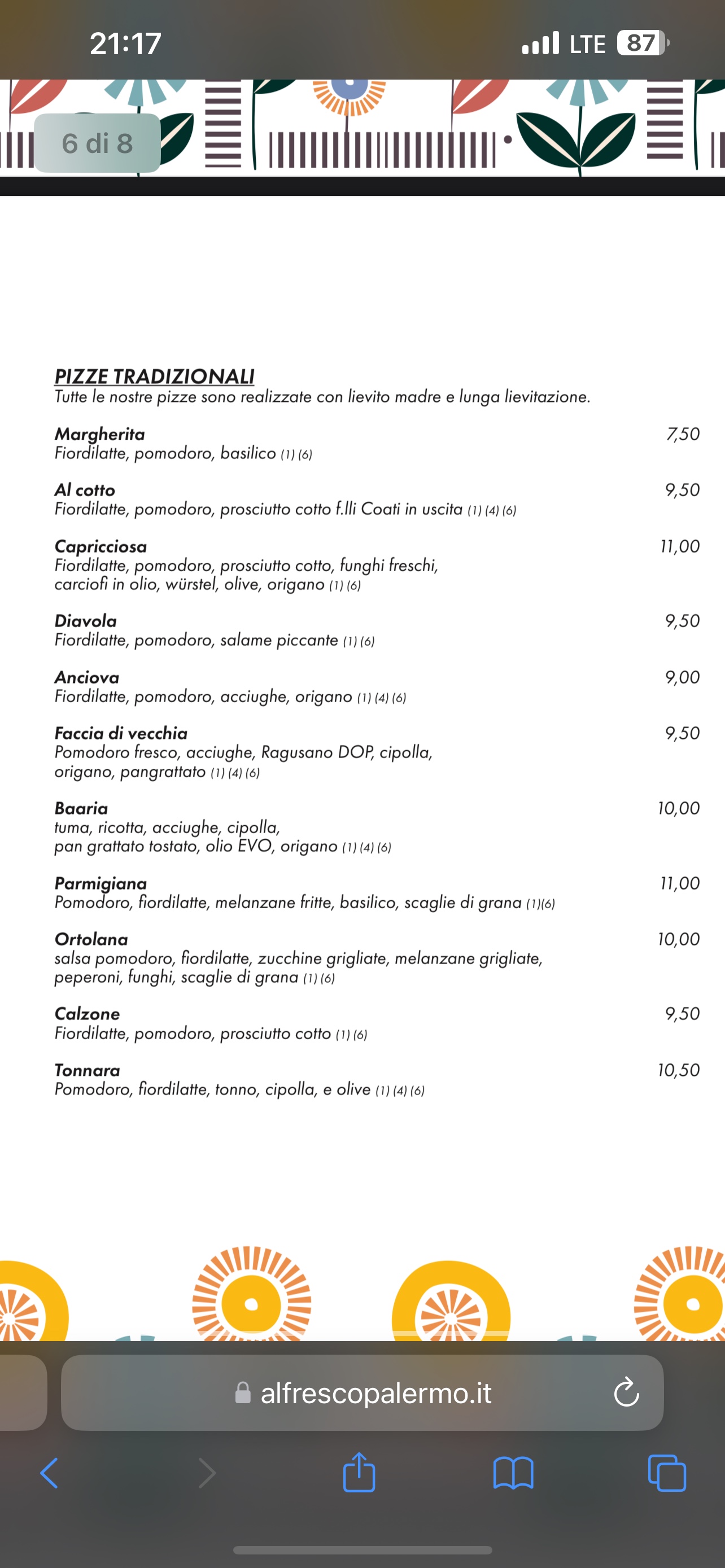This screenshot has width=725, height=1568.
Task: Open the bookmarks book icon
Action: tap(513, 1473)
